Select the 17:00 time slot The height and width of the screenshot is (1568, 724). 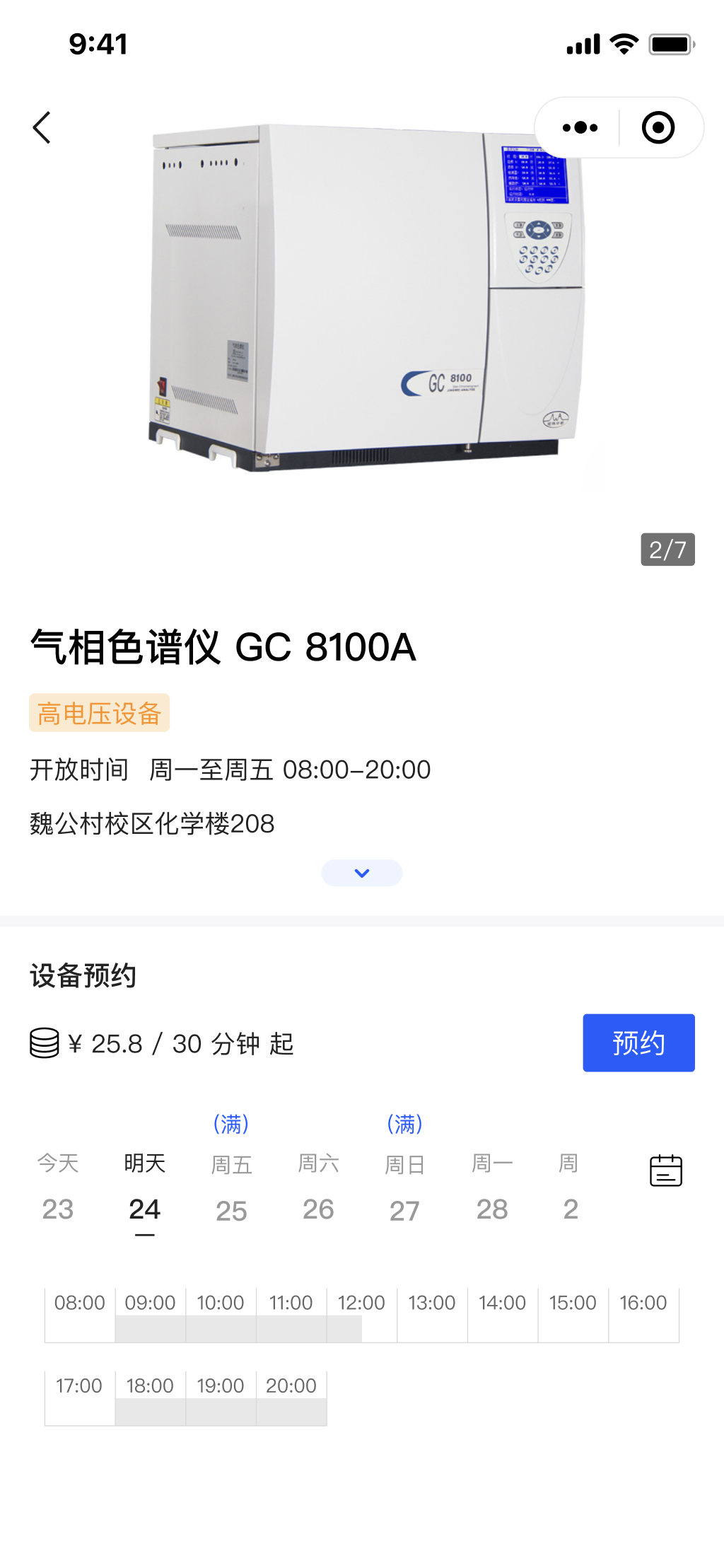pyautogui.click(x=80, y=1398)
